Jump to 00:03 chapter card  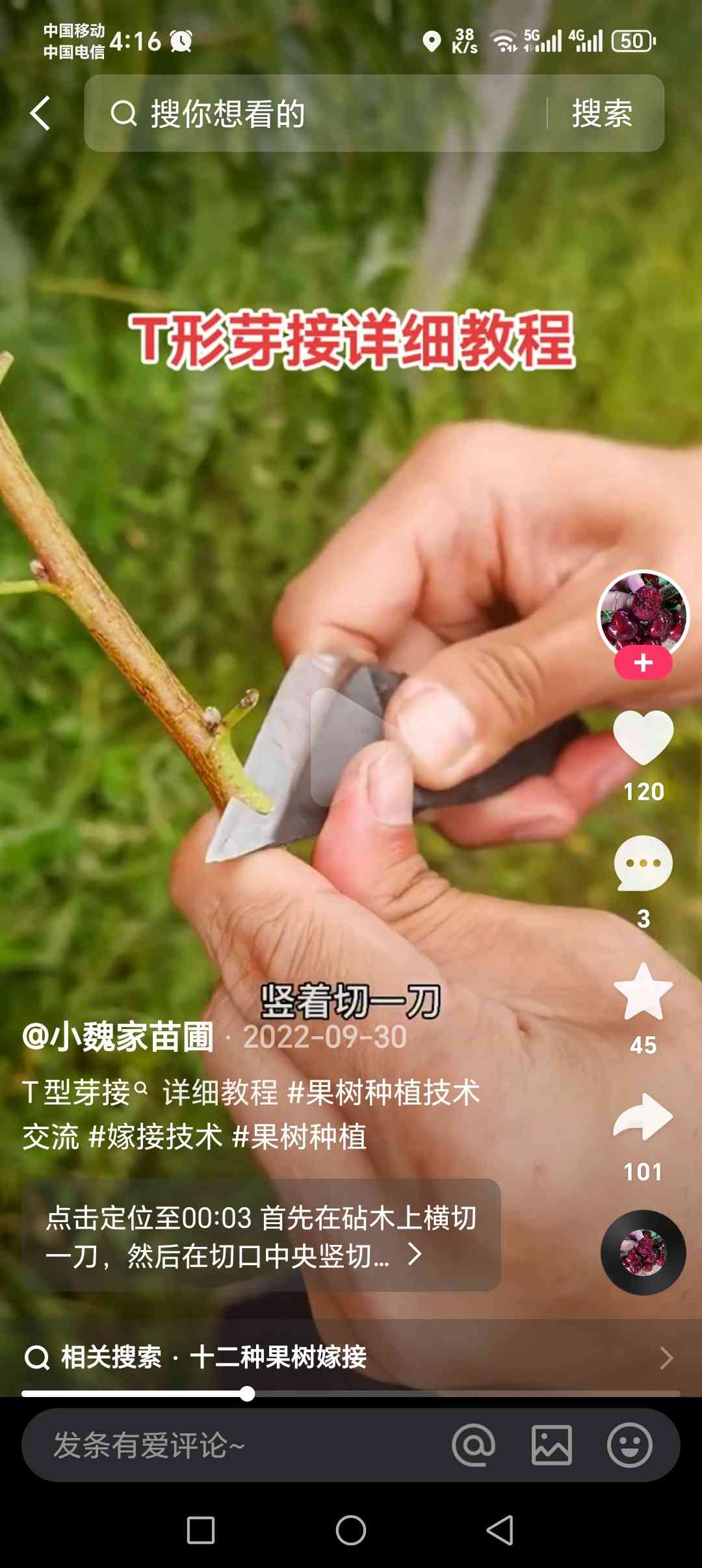(x=261, y=1236)
